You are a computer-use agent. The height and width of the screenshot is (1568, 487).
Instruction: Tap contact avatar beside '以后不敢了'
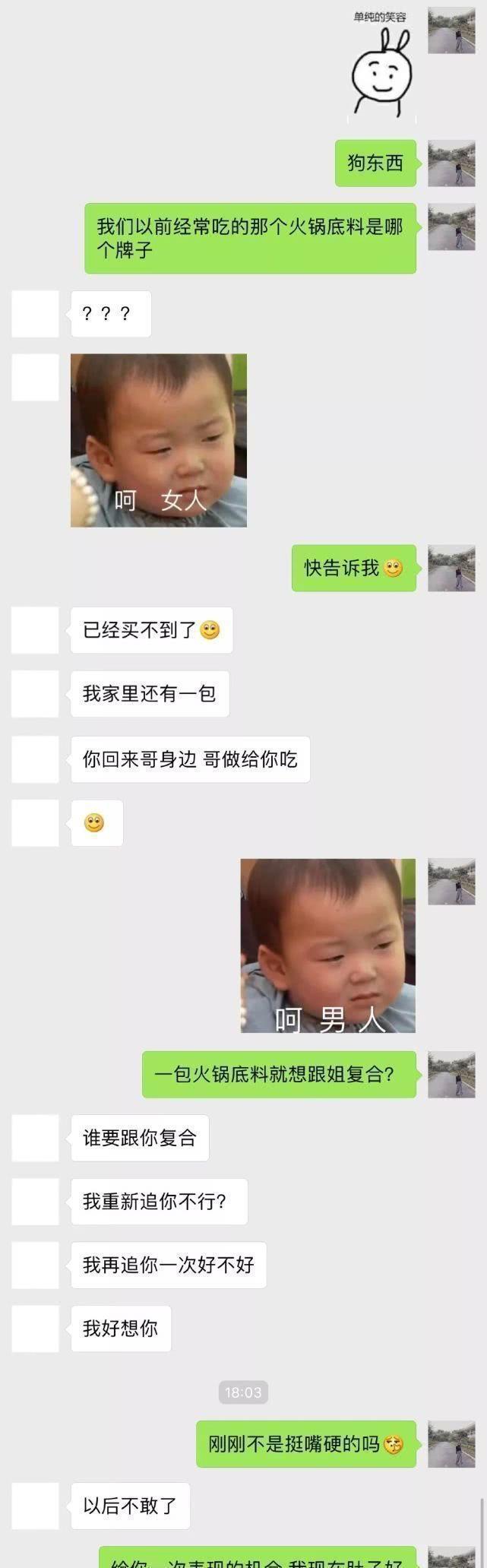[x=35, y=1505]
